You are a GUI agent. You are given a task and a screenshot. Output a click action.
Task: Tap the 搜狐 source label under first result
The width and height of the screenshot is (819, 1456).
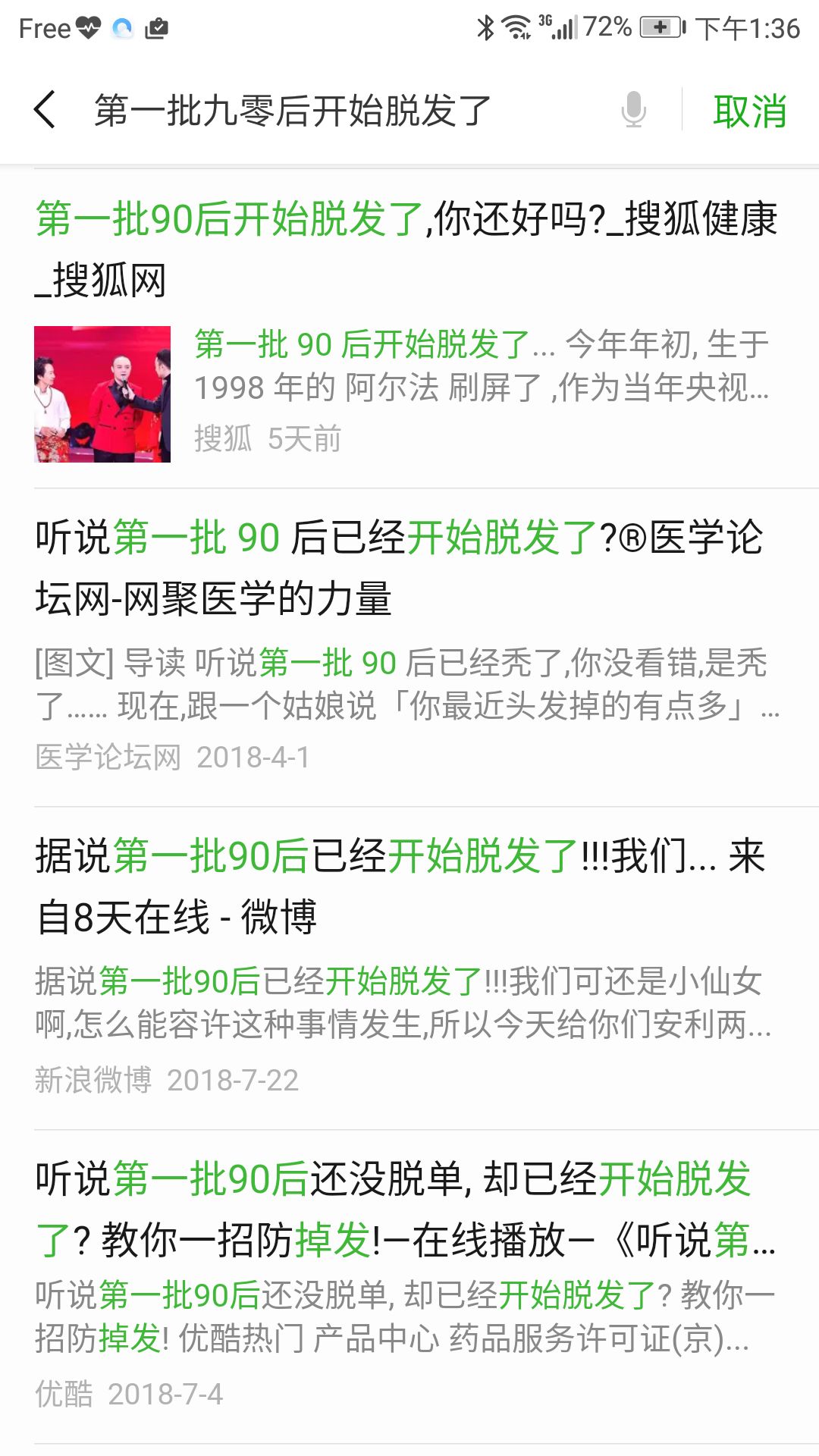tap(221, 438)
